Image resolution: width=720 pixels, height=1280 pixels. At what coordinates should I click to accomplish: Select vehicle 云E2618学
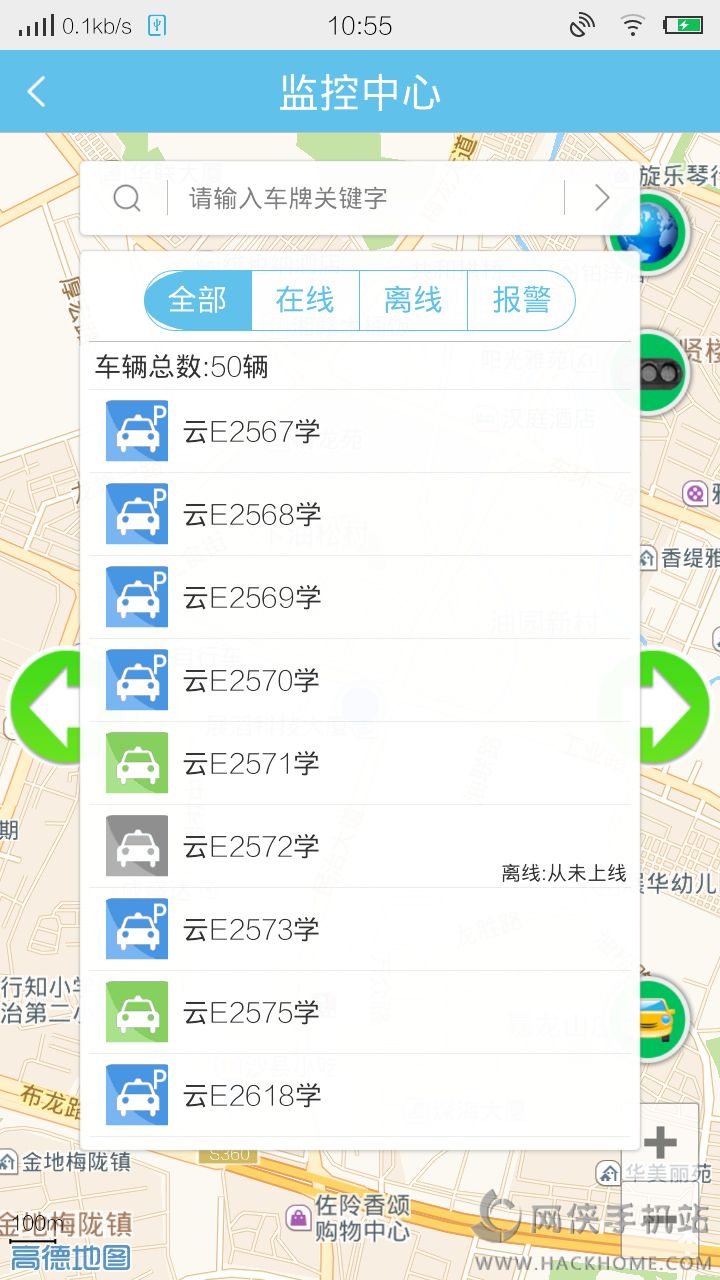(x=360, y=1095)
